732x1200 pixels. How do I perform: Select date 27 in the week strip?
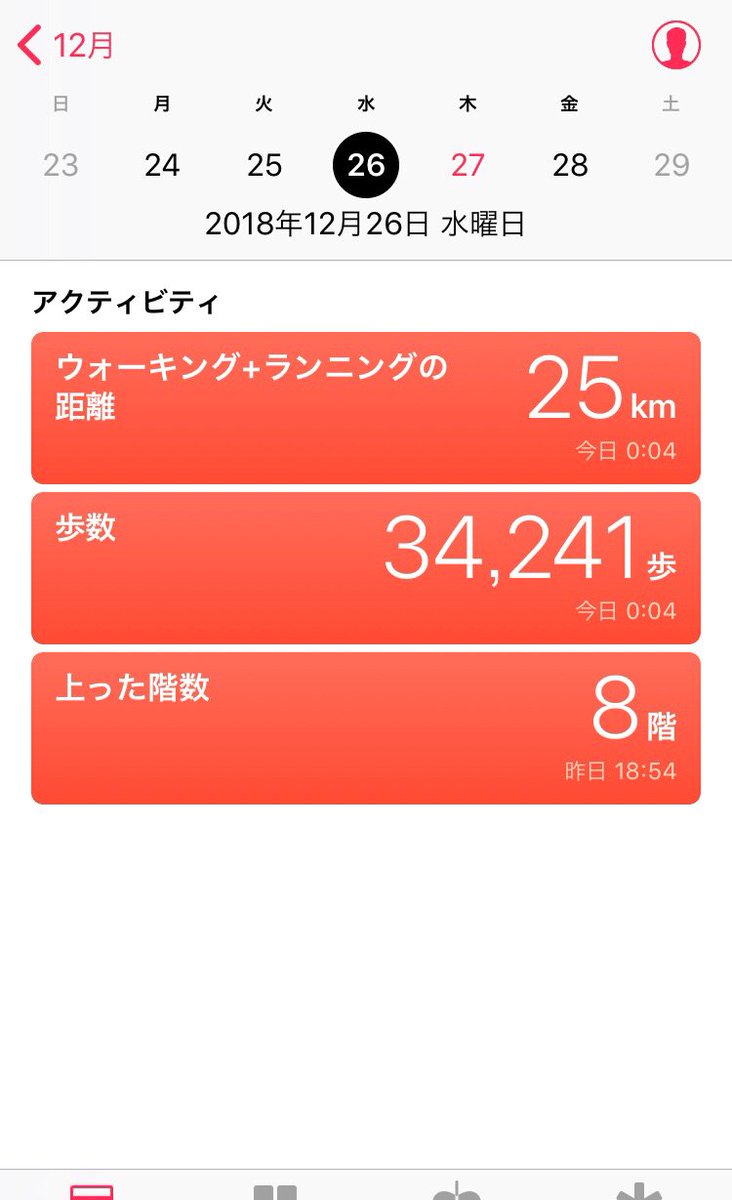click(468, 165)
